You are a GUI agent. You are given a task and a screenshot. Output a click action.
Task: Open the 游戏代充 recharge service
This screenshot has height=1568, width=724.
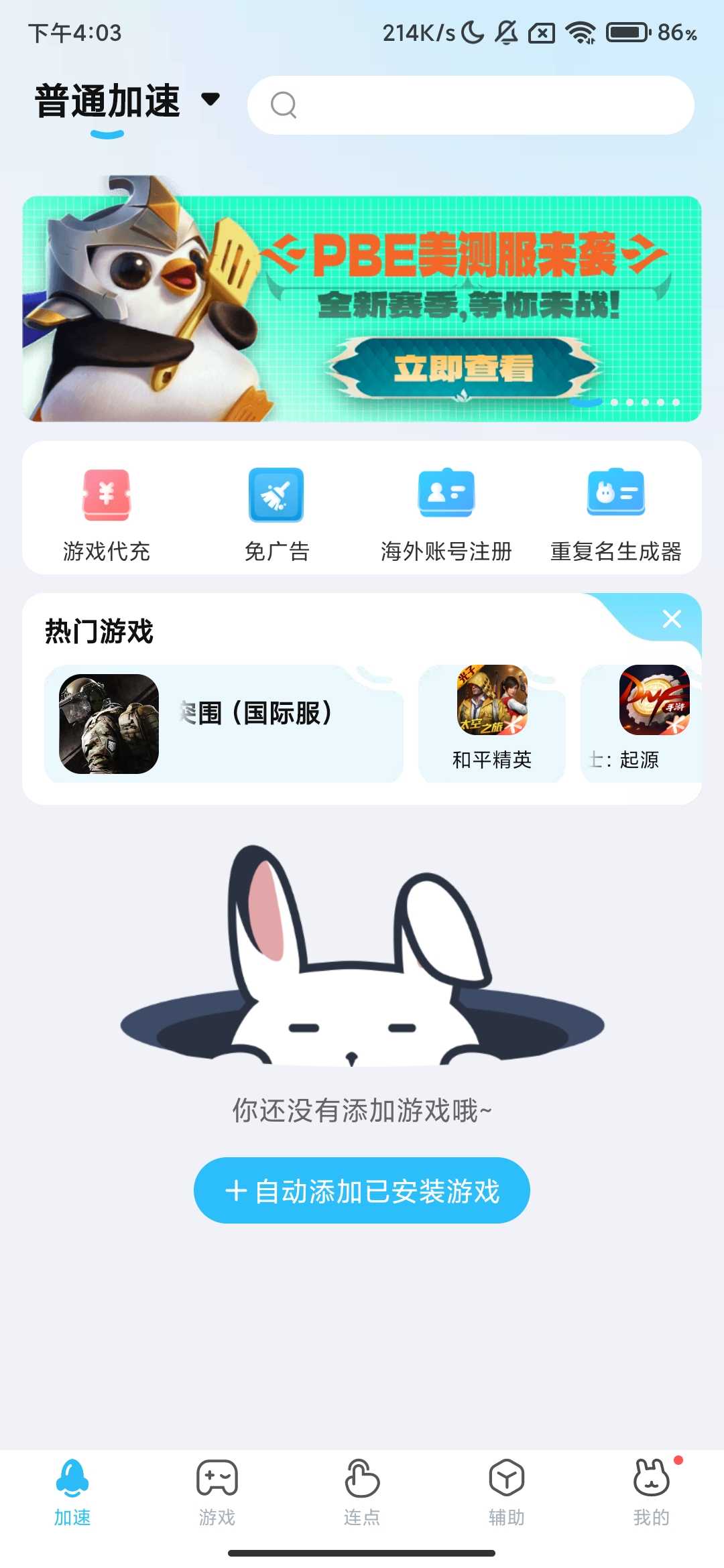[x=107, y=511]
